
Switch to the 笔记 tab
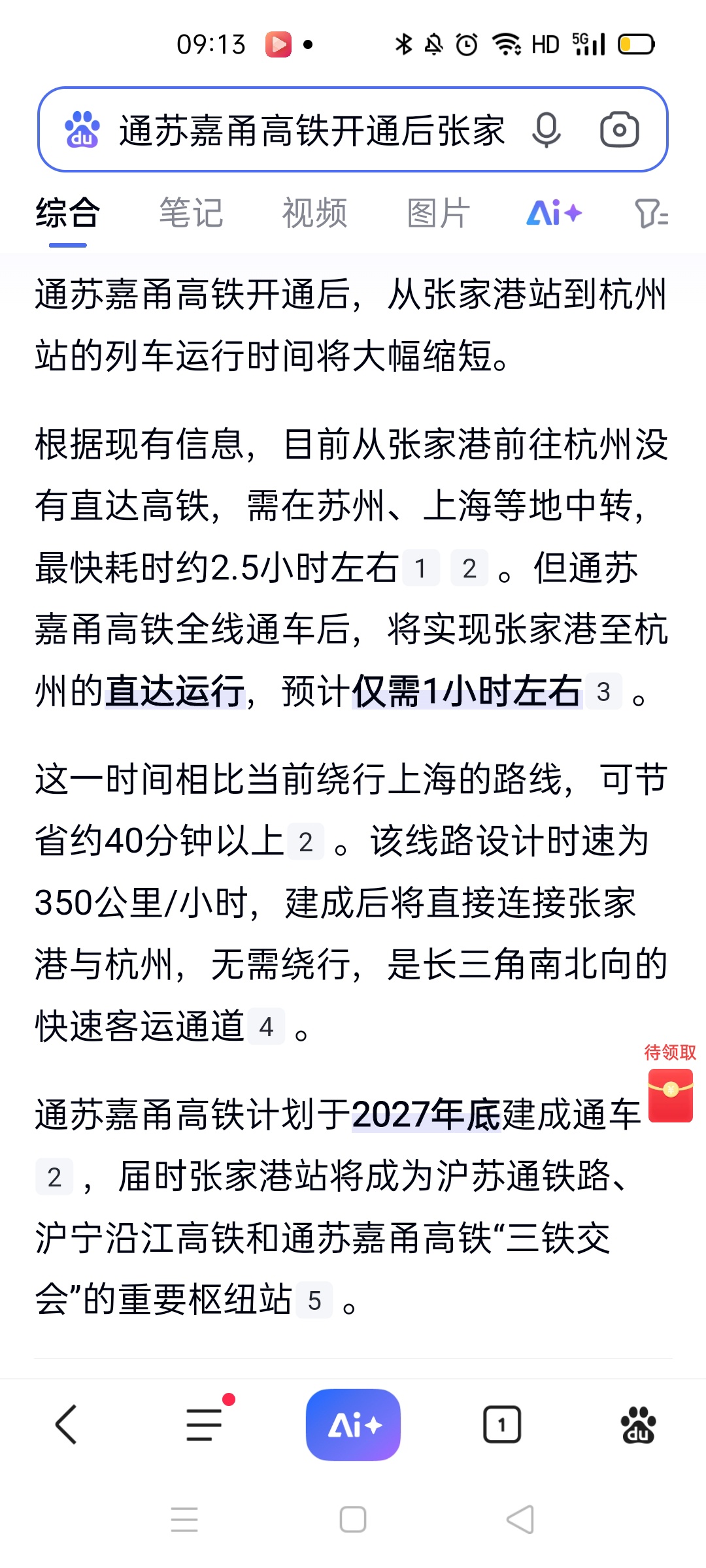tap(191, 213)
